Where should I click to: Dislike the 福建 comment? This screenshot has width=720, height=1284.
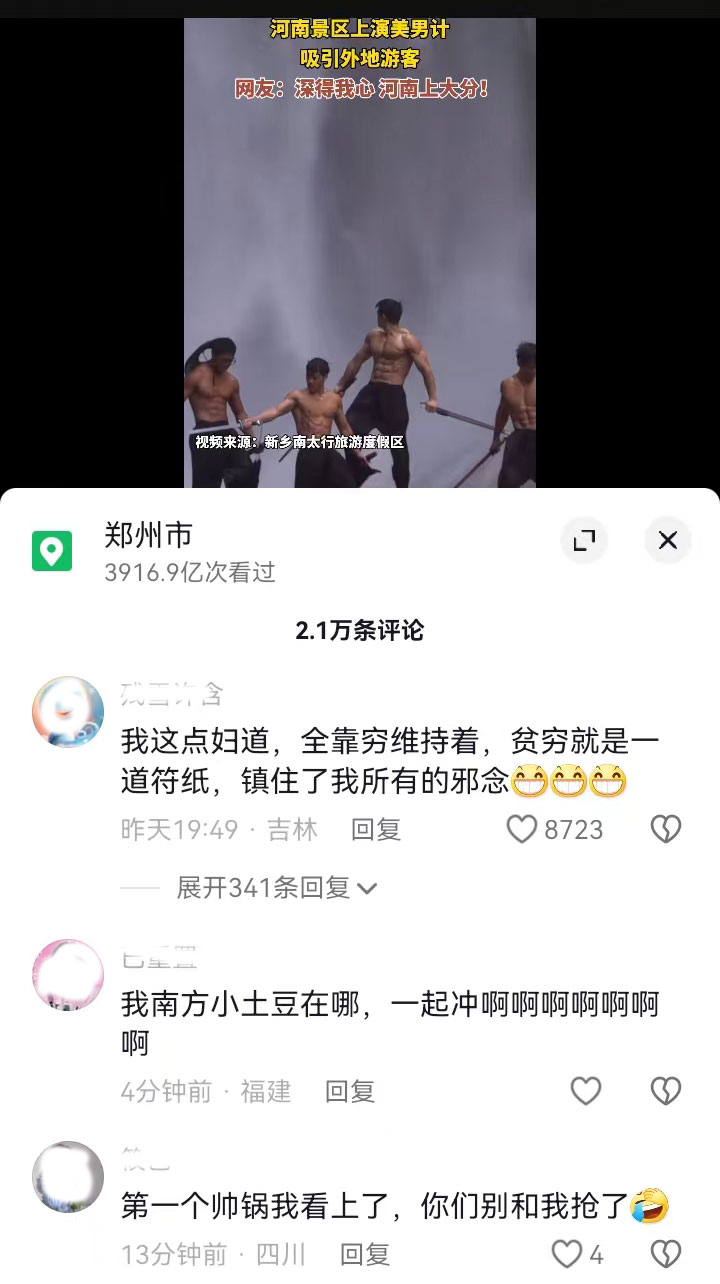click(666, 1091)
